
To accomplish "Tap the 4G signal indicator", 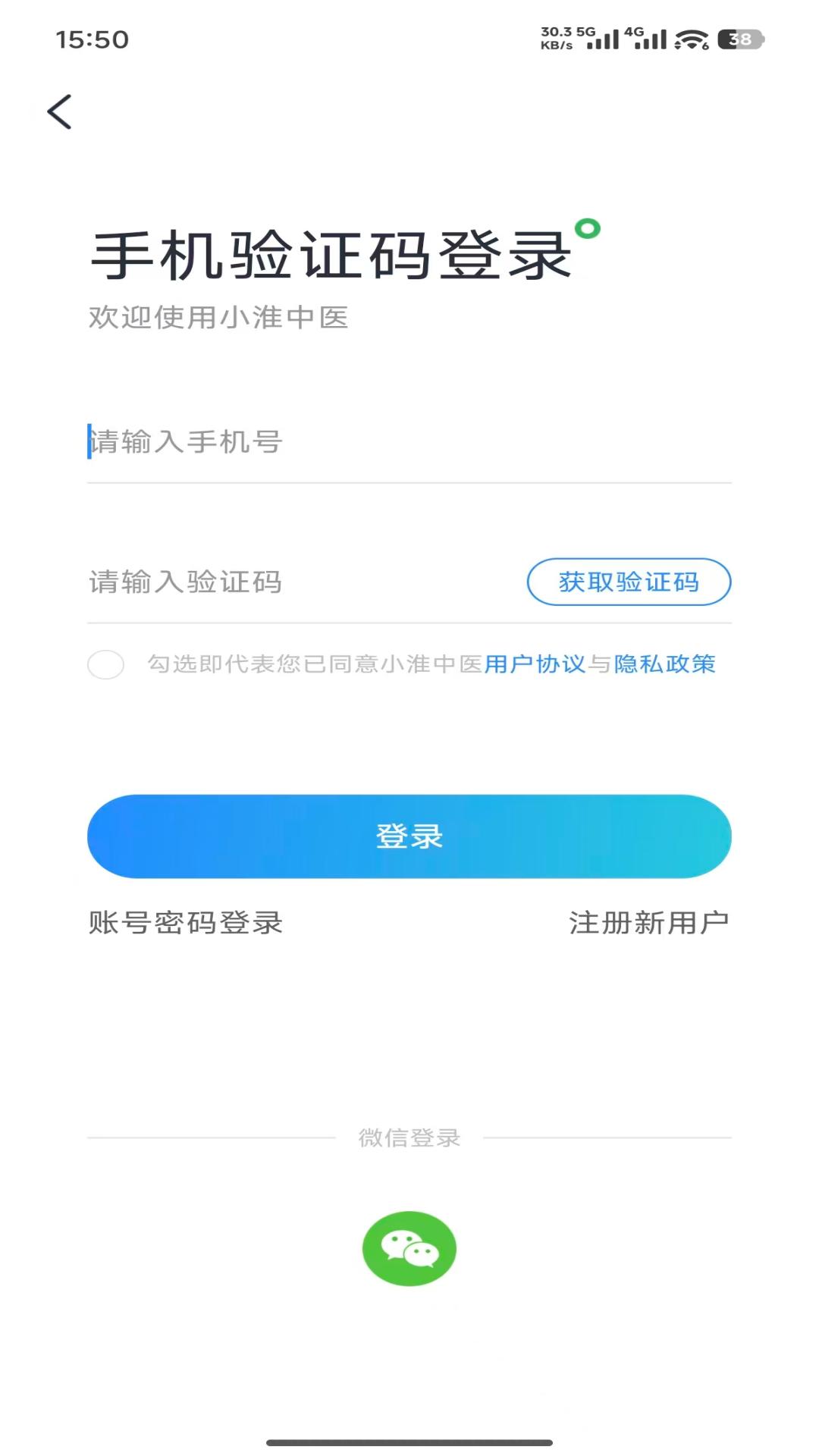I will tap(650, 39).
